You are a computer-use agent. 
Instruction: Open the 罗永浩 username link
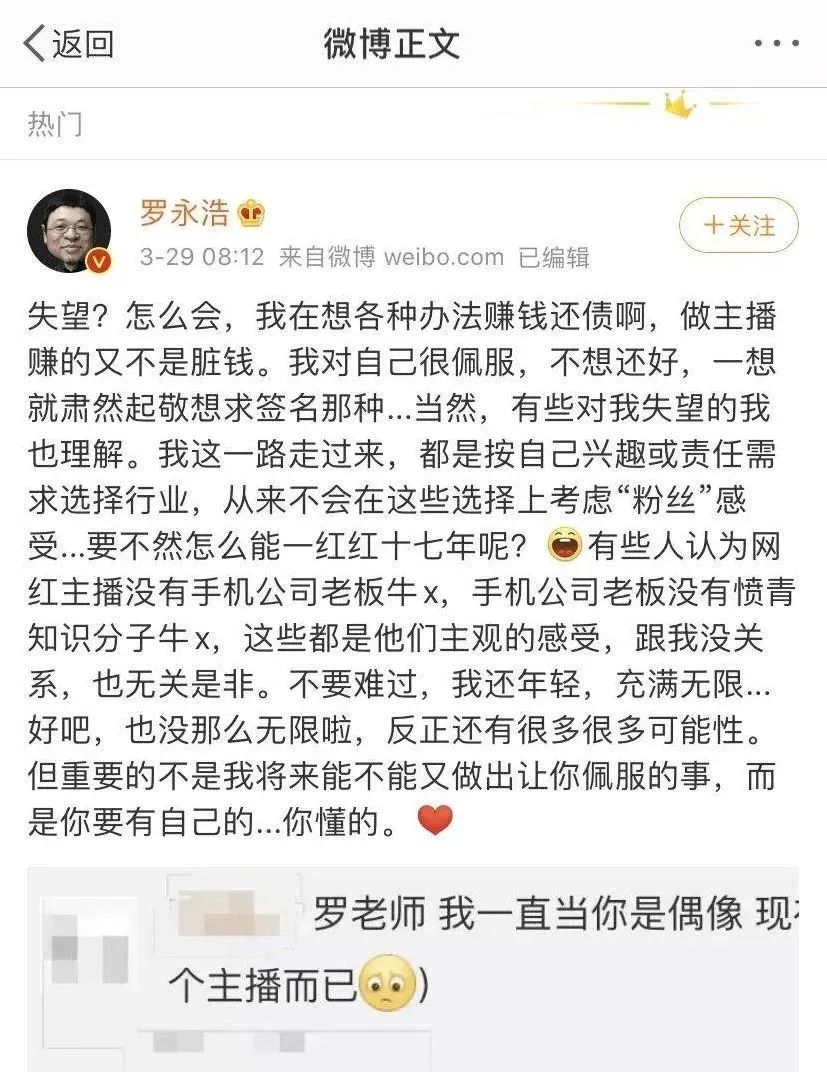coord(184,212)
